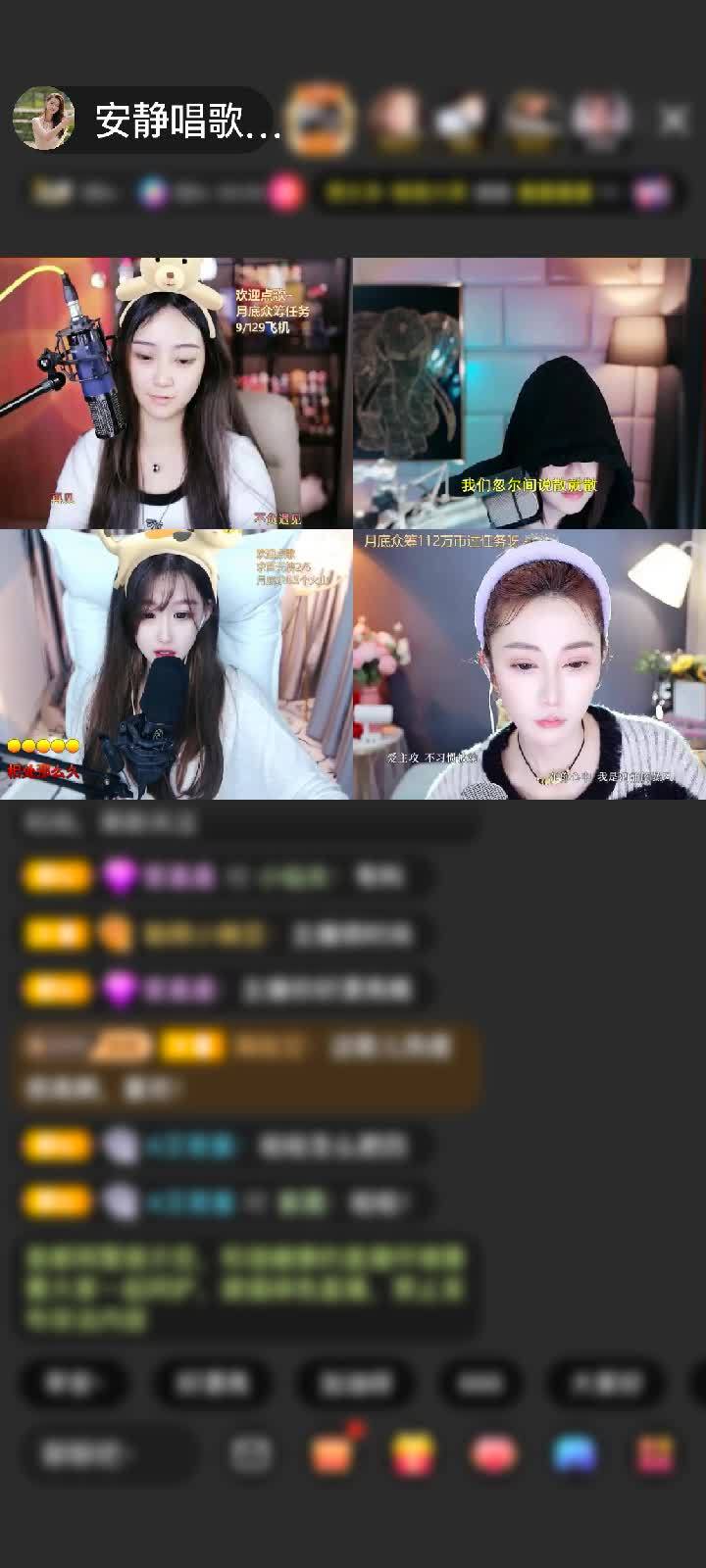This screenshot has height=1568, width=706.
Task: Open the streamer tile with the yellow cat headband
Action: coord(175,664)
